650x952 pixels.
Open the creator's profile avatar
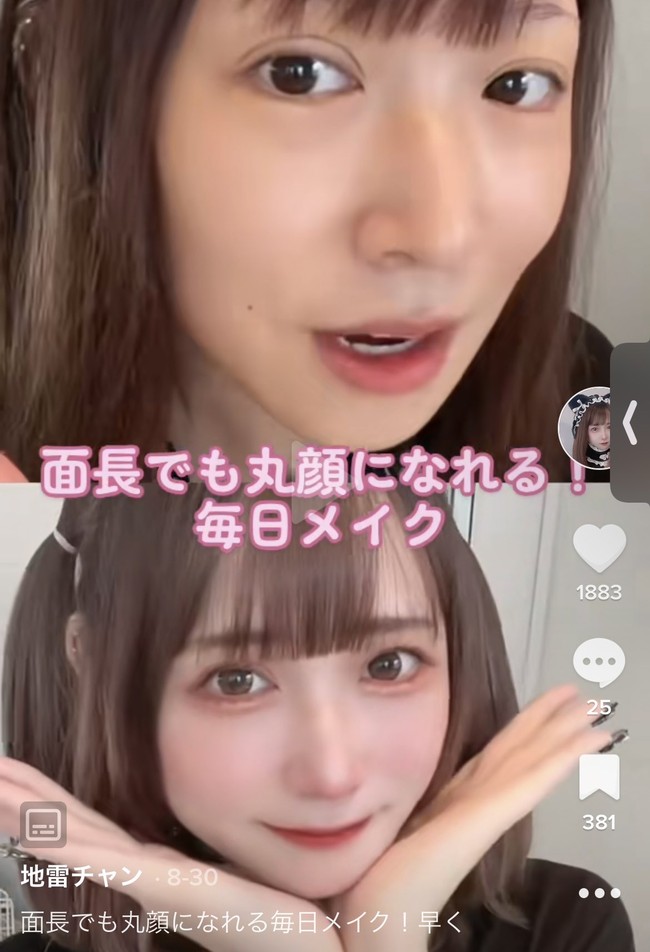click(x=586, y=427)
